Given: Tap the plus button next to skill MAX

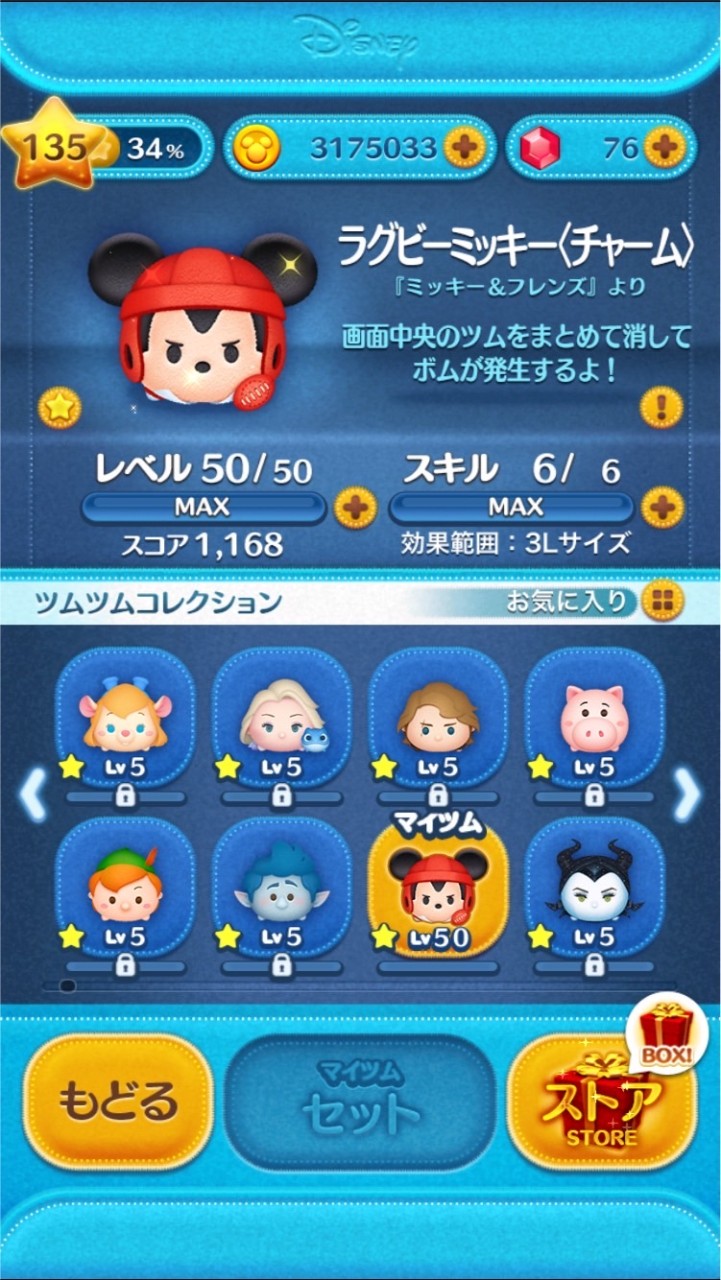Looking at the screenshot, I should [x=662, y=508].
